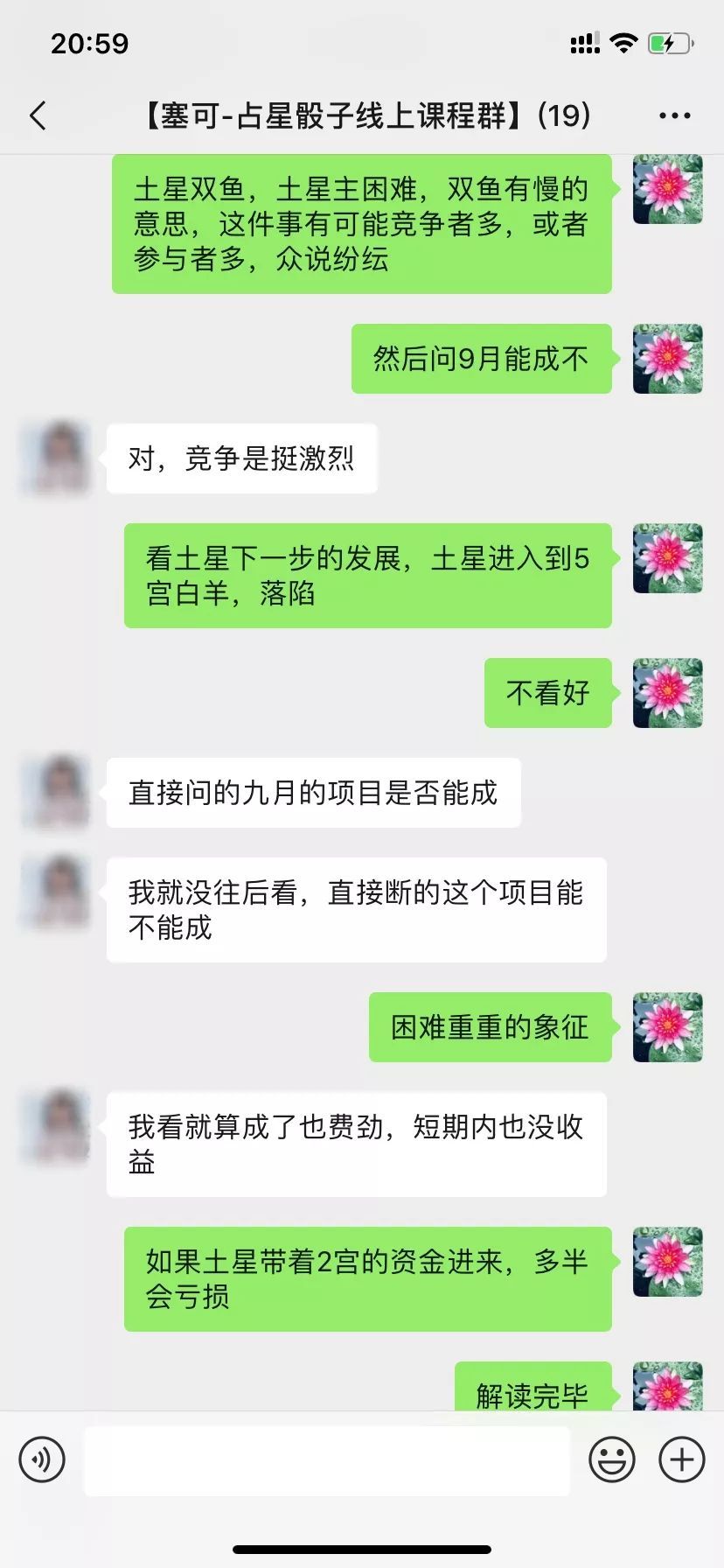Tap the message input field

(327, 1459)
